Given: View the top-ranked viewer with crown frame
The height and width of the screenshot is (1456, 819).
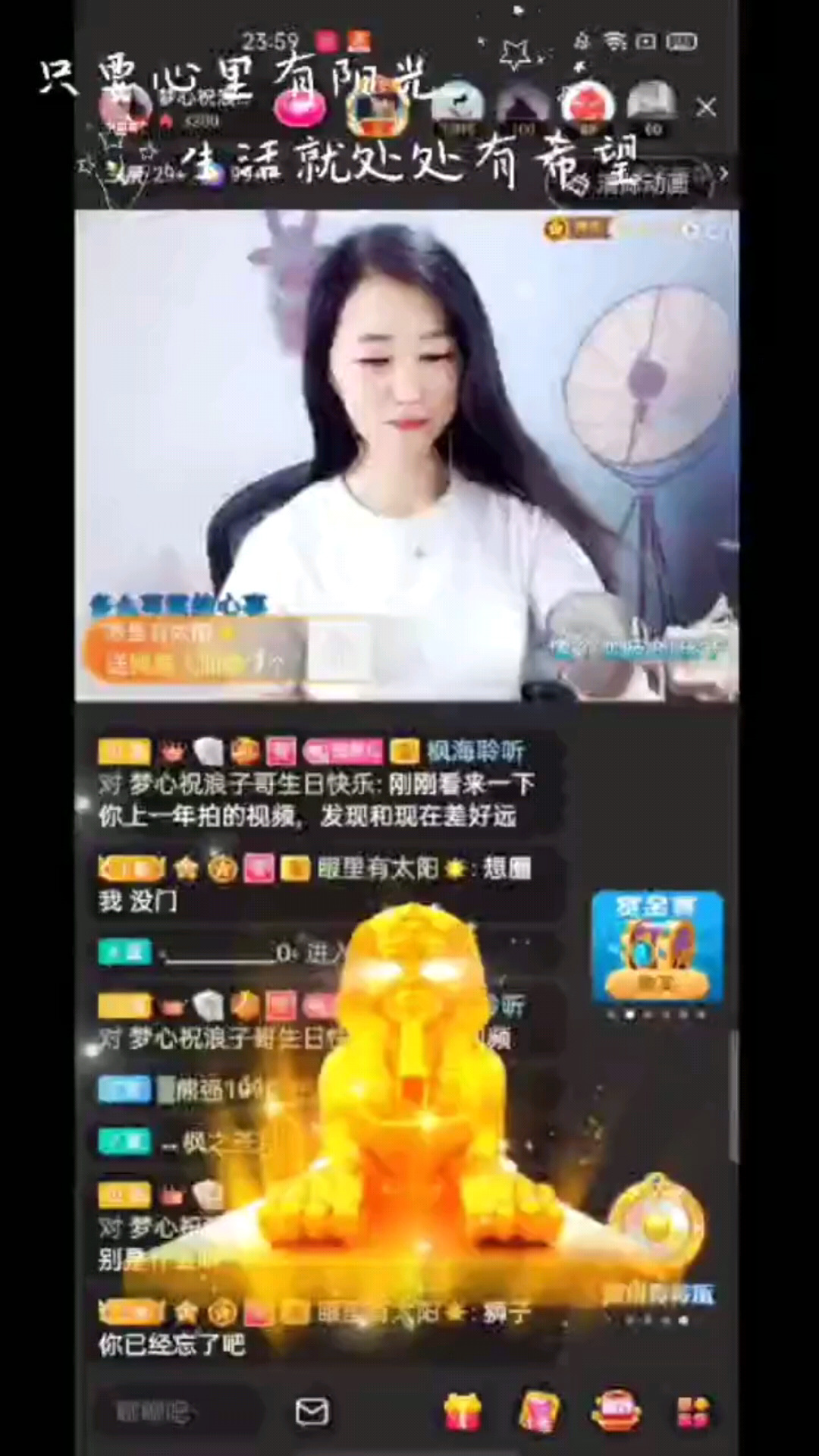Looking at the screenshot, I should pos(377,108).
